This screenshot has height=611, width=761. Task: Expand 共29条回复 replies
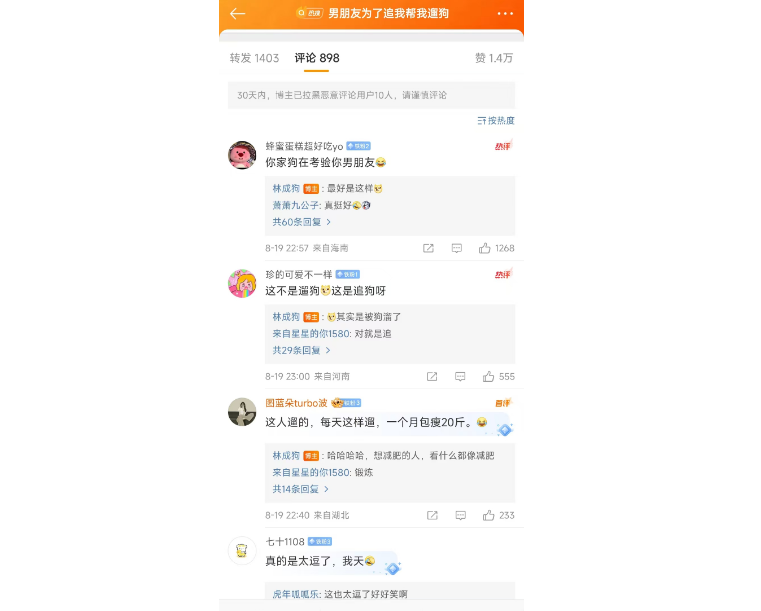coord(301,351)
